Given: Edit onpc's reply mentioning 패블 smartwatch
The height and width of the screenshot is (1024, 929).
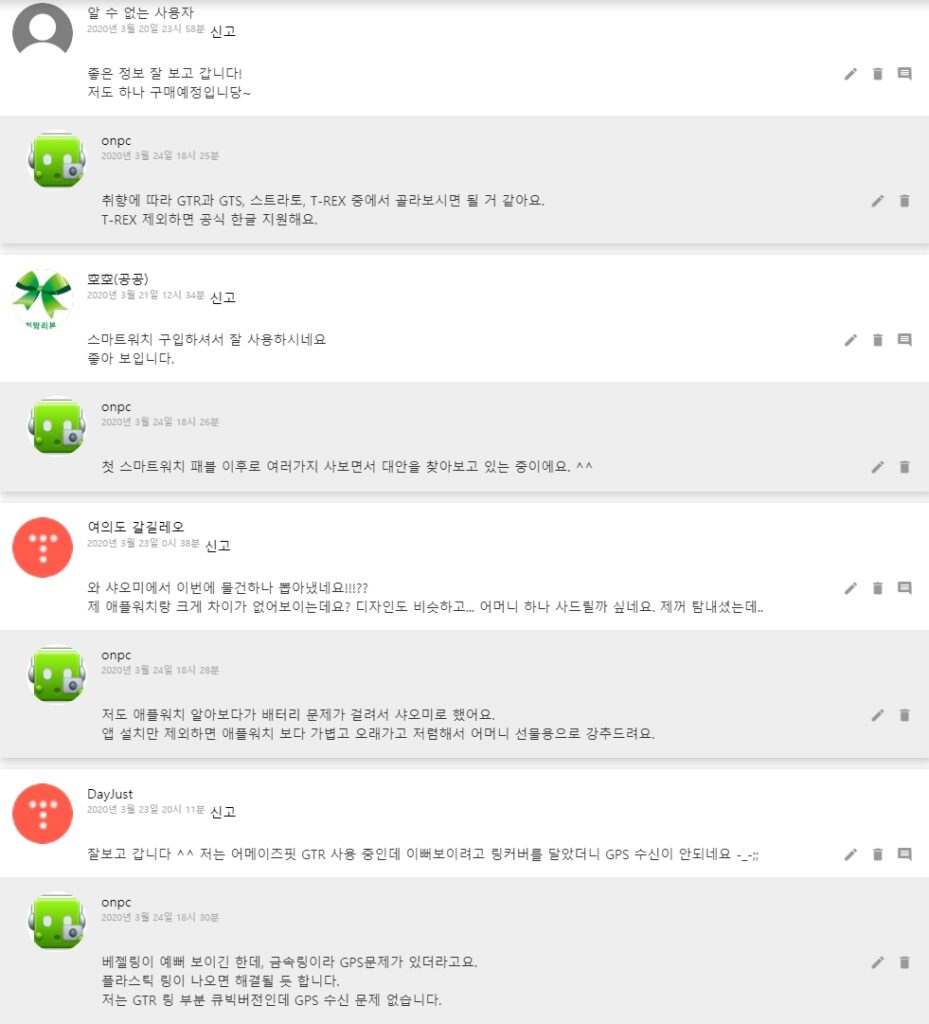Looking at the screenshot, I should pyautogui.click(x=877, y=466).
